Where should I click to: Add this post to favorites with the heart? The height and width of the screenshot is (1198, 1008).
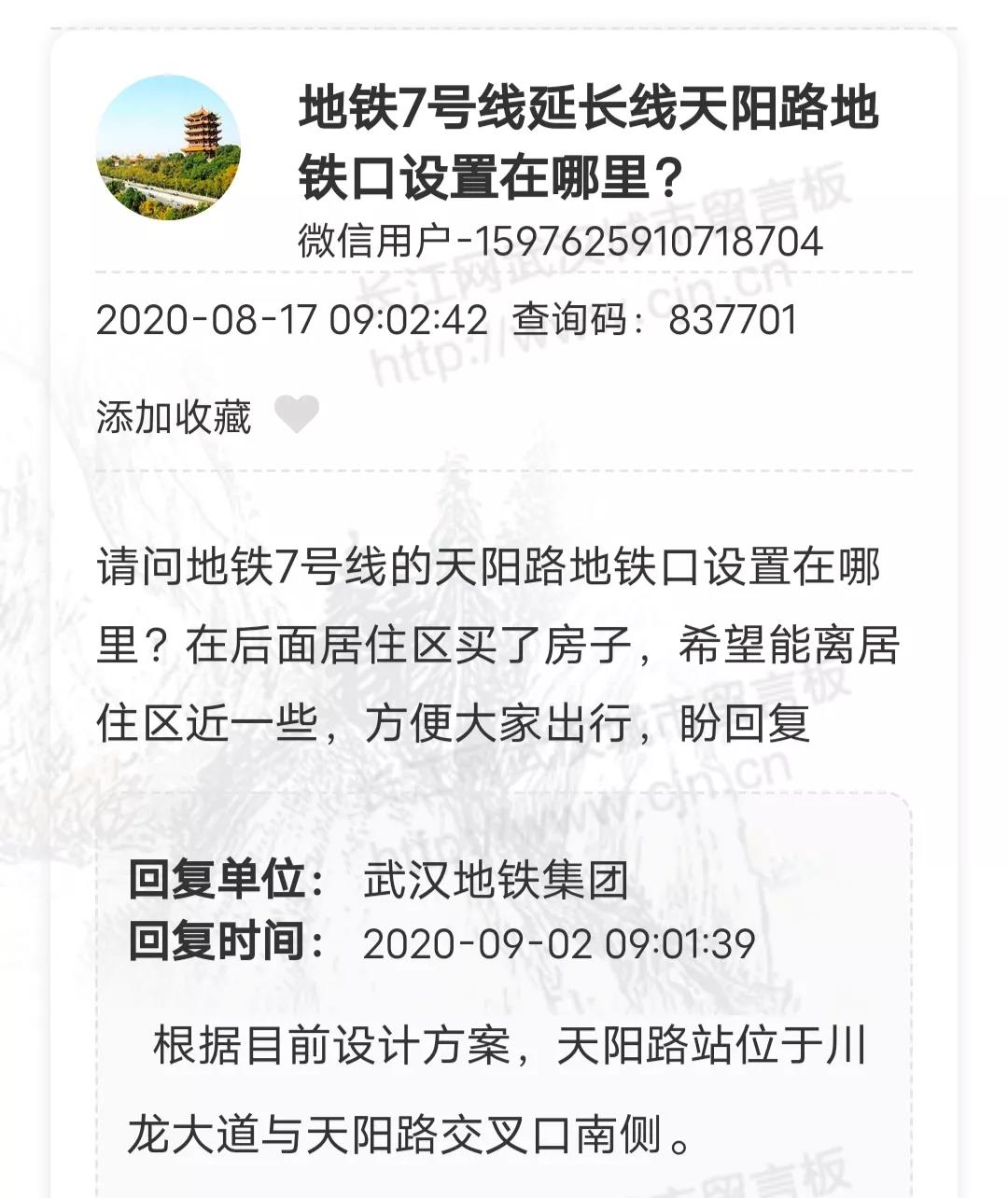pyautogui.click(x=297, y=413)
